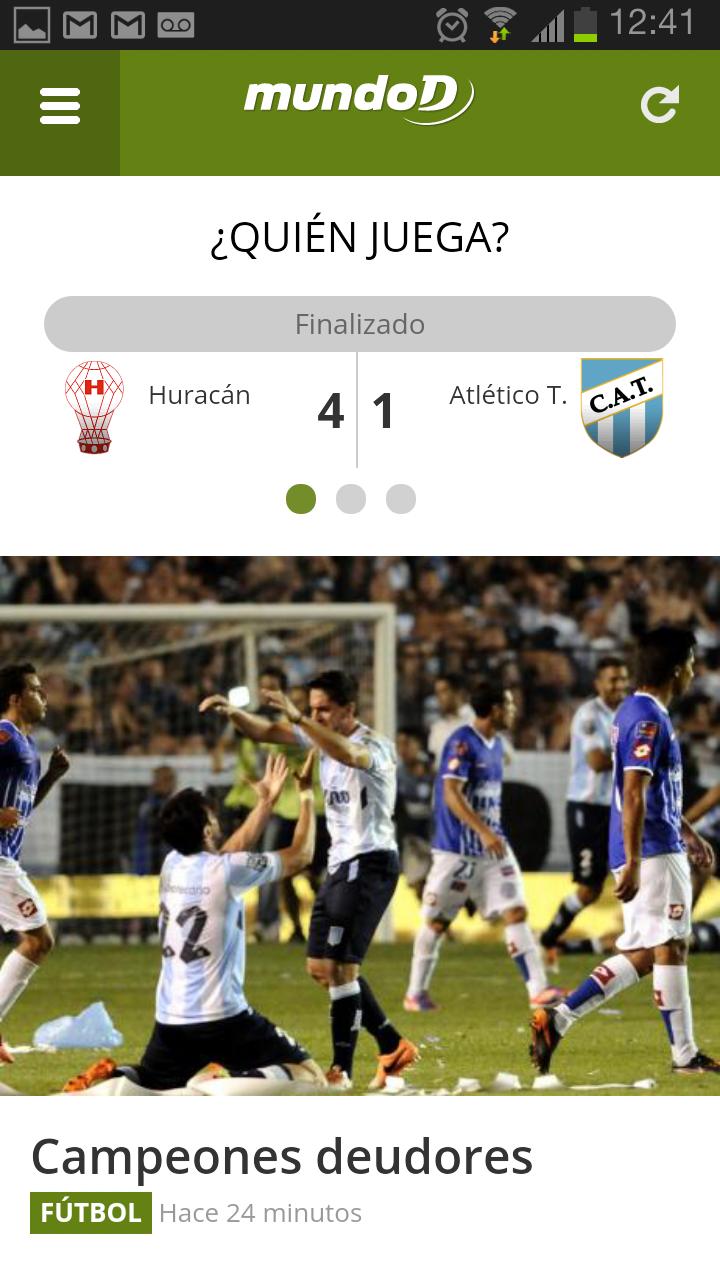The width and height of the screenshot is (720, 1280).
Task: Open the Campeones deudores article
Action: 283,1158
